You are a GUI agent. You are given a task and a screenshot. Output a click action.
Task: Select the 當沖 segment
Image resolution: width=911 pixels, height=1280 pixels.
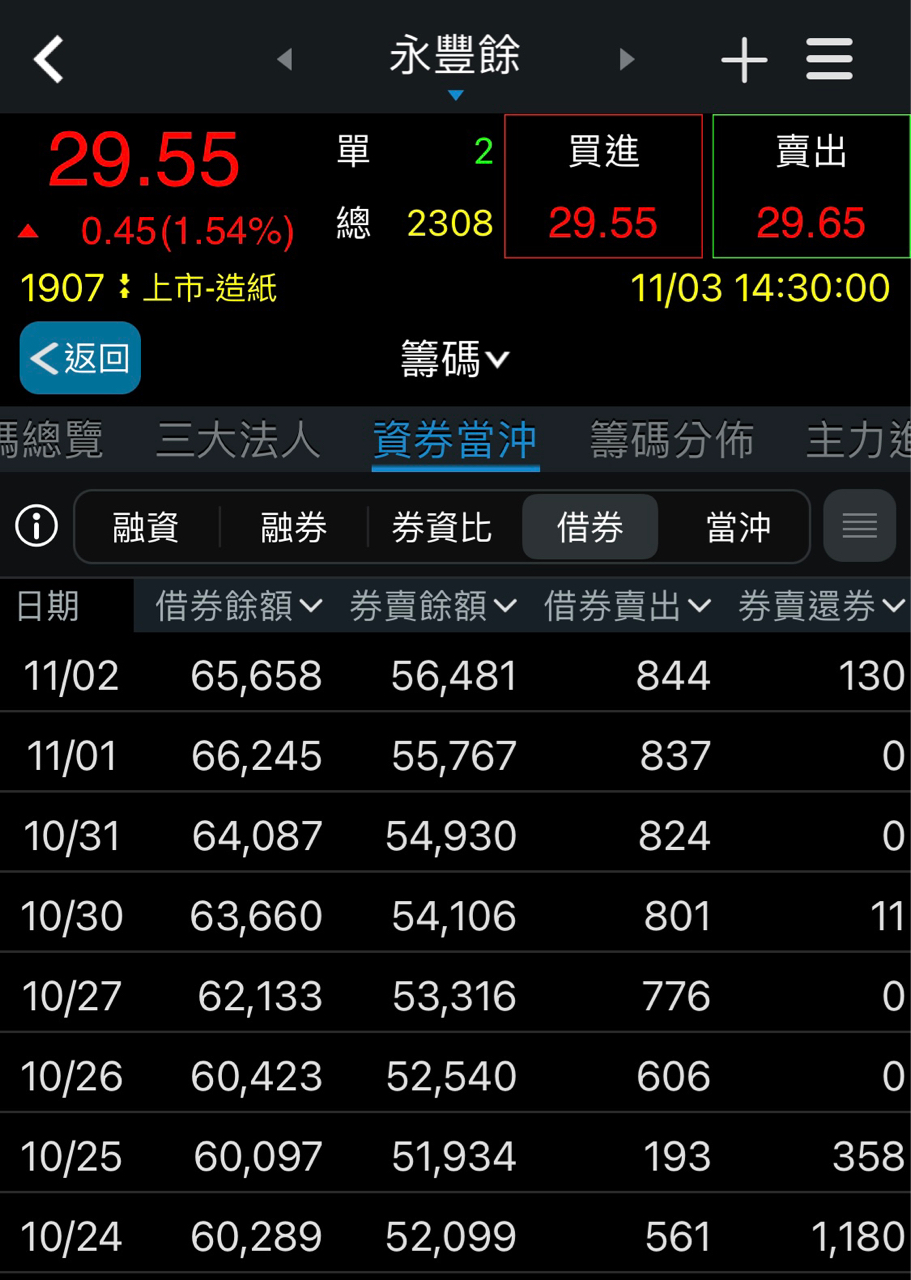[738, 527]
